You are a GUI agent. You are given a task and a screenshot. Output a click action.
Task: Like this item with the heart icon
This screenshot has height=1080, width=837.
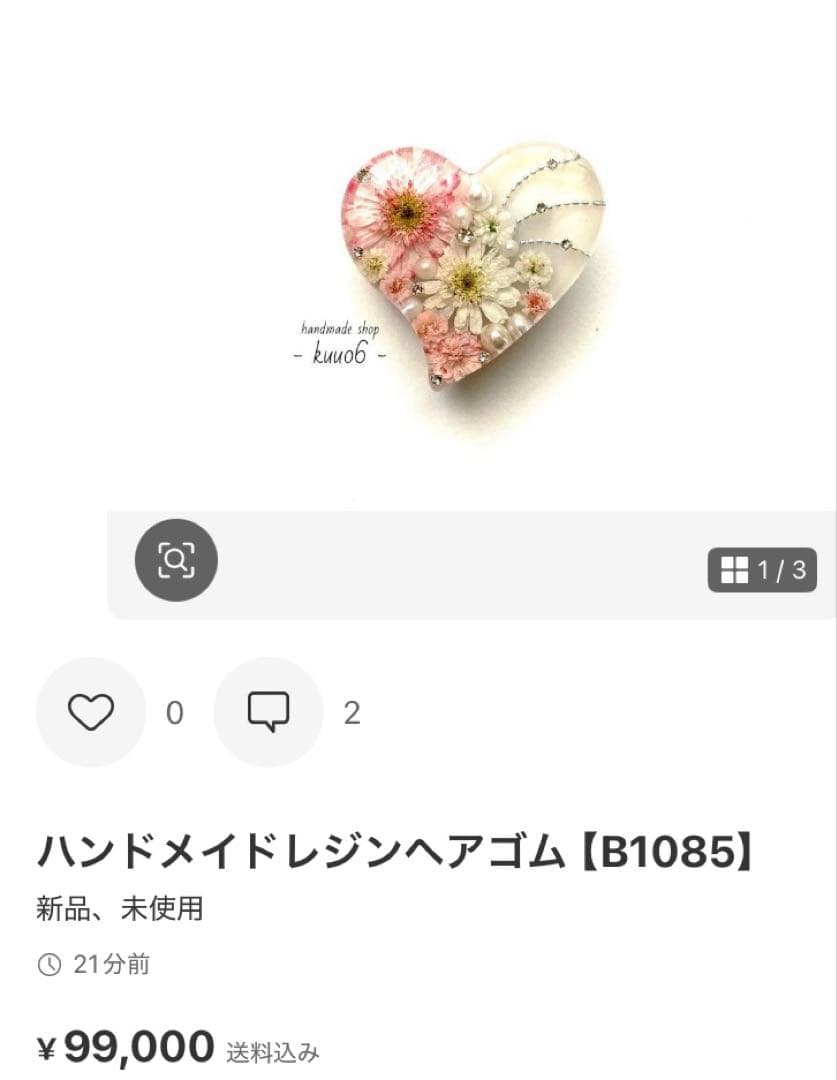(91, 712)
